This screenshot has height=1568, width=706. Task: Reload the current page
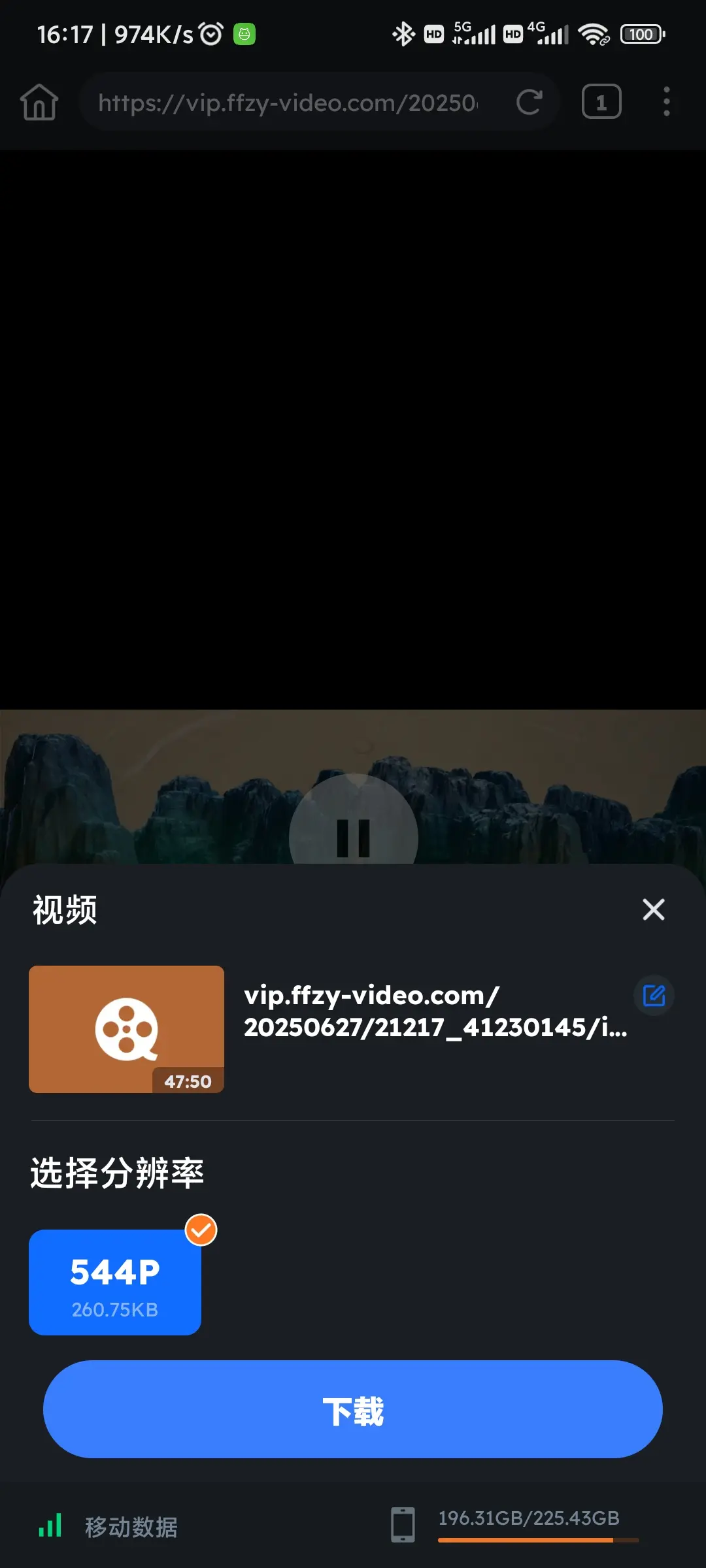(x=529, y=103)
